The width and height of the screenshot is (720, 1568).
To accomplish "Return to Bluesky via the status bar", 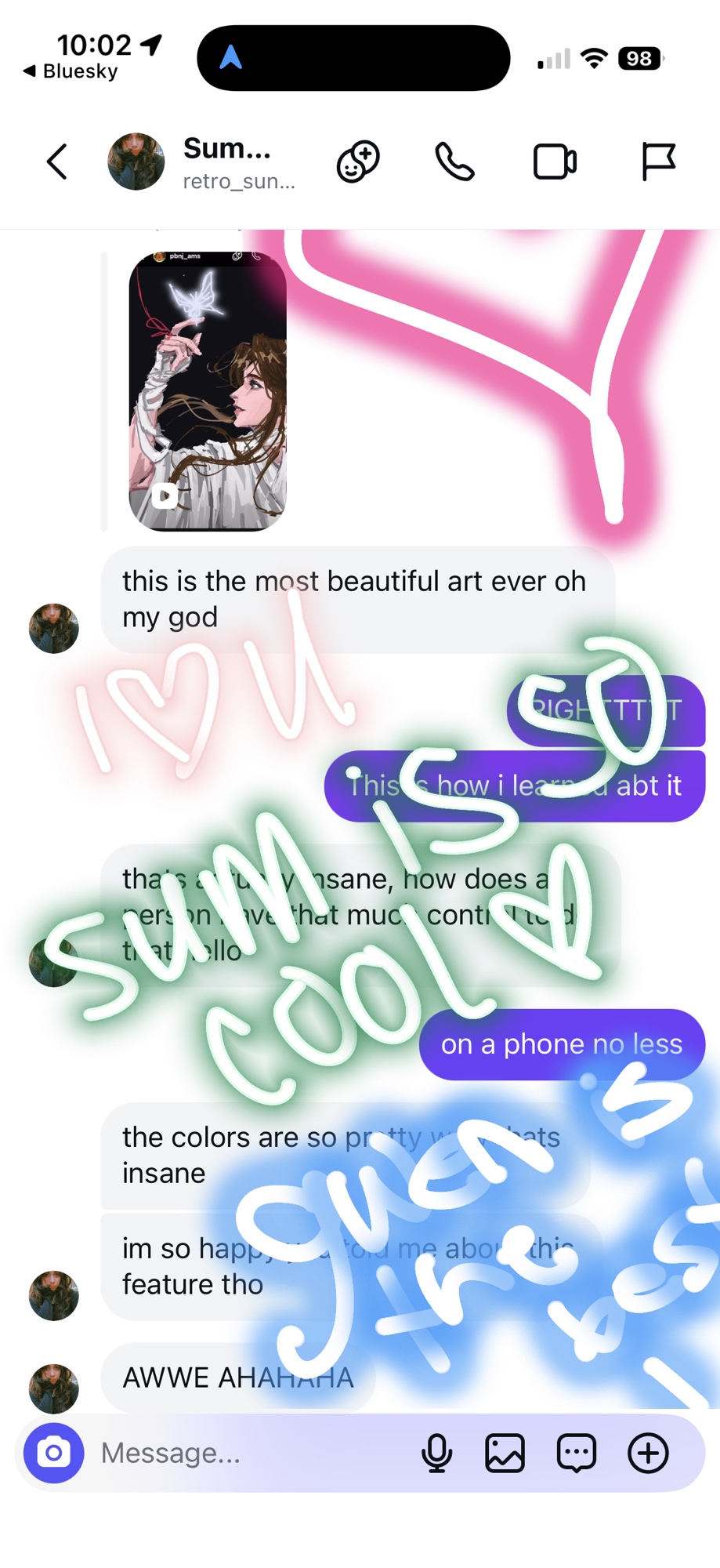I will (x=72, y=71).
